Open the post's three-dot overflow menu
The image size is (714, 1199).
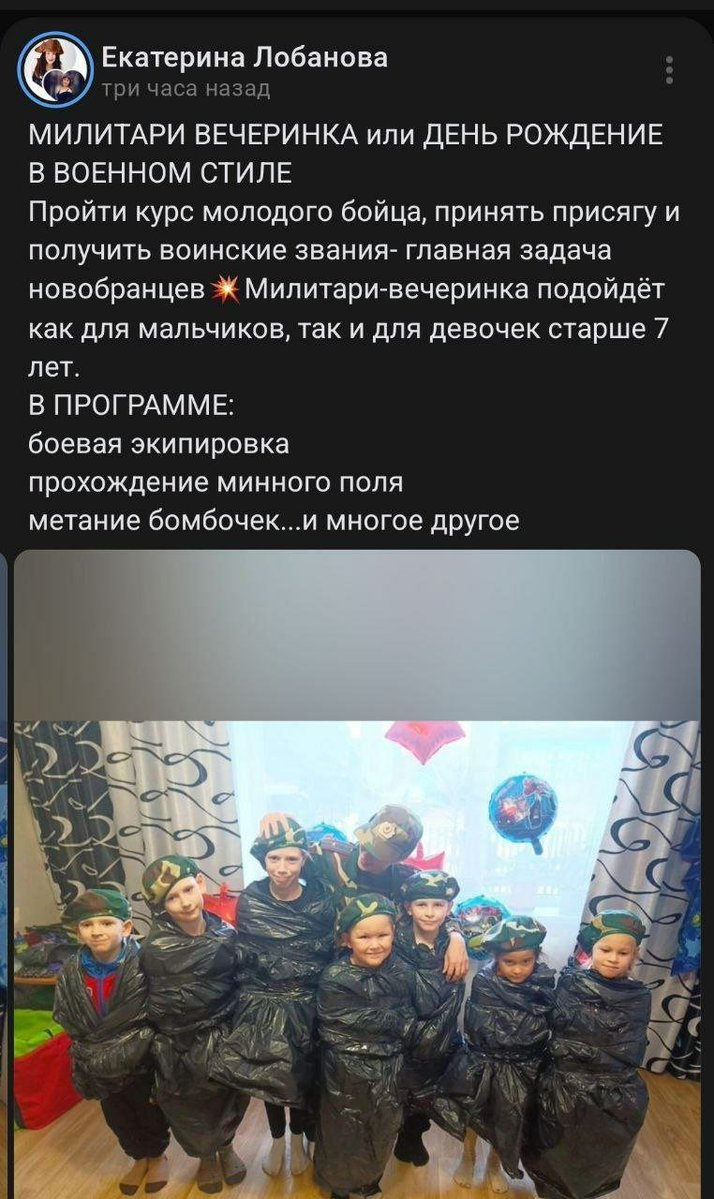(669, 70)
